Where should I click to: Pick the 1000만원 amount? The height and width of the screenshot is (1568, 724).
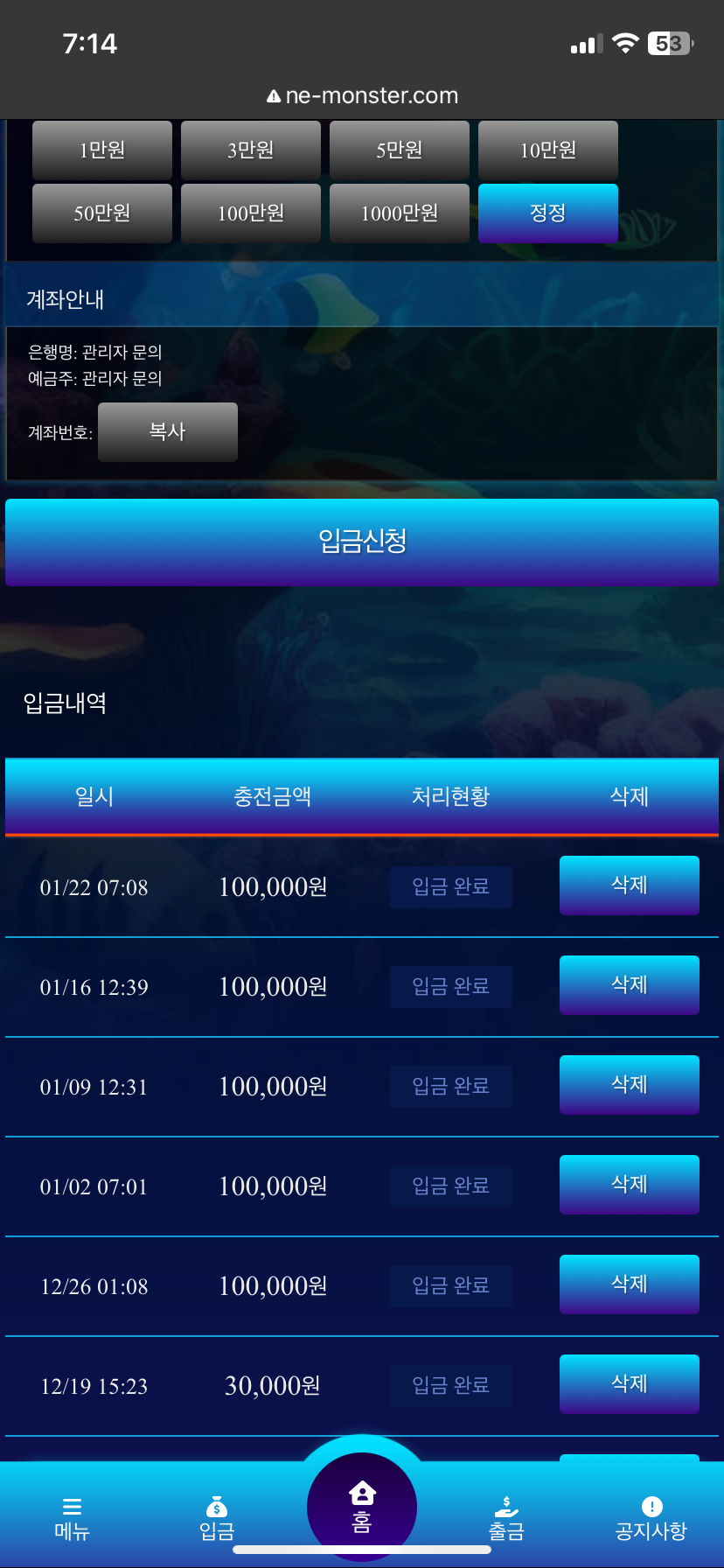click(400, 213)
